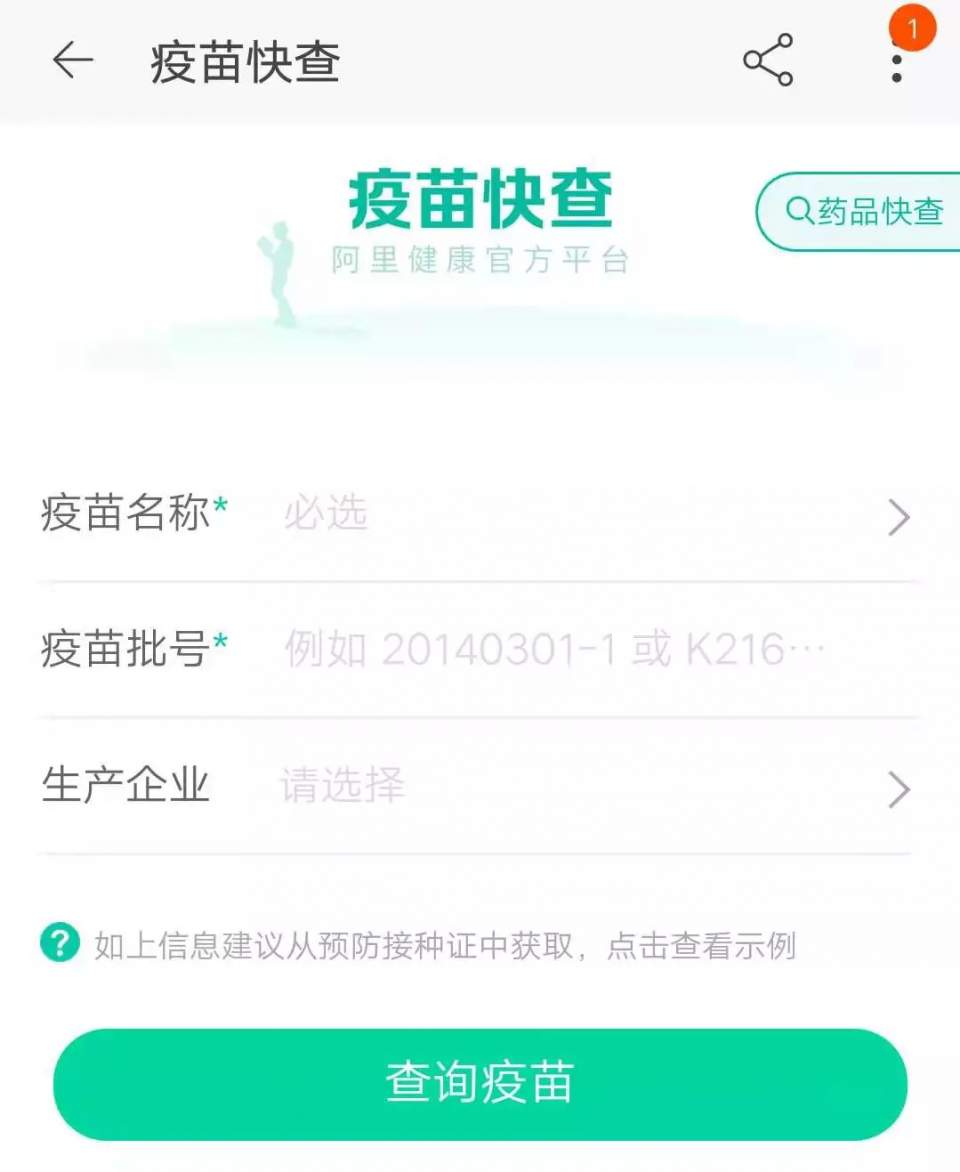
Task: Tap the 疫苗快查 title in top bar
Action: 244,62
